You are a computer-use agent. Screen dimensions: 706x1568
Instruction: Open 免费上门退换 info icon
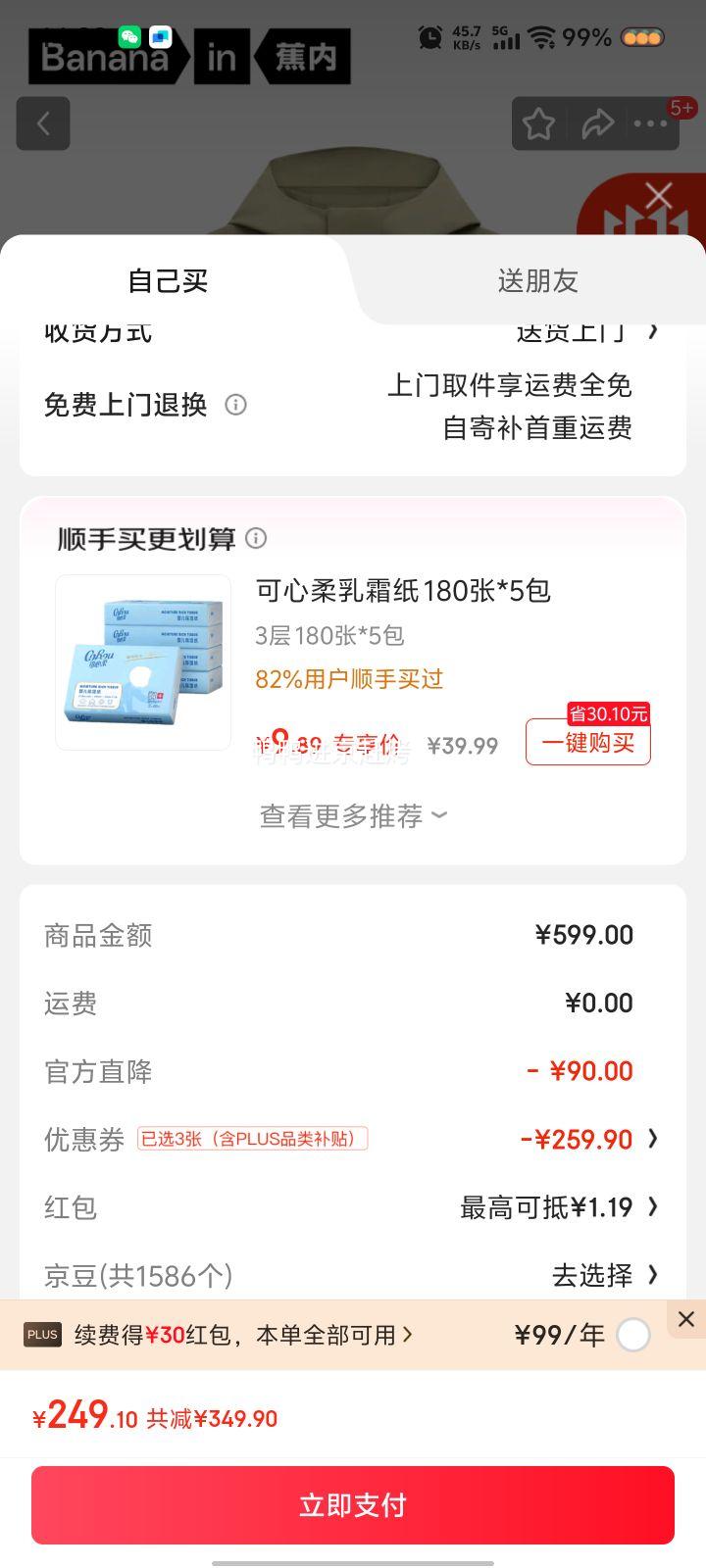tap(235, 405)
